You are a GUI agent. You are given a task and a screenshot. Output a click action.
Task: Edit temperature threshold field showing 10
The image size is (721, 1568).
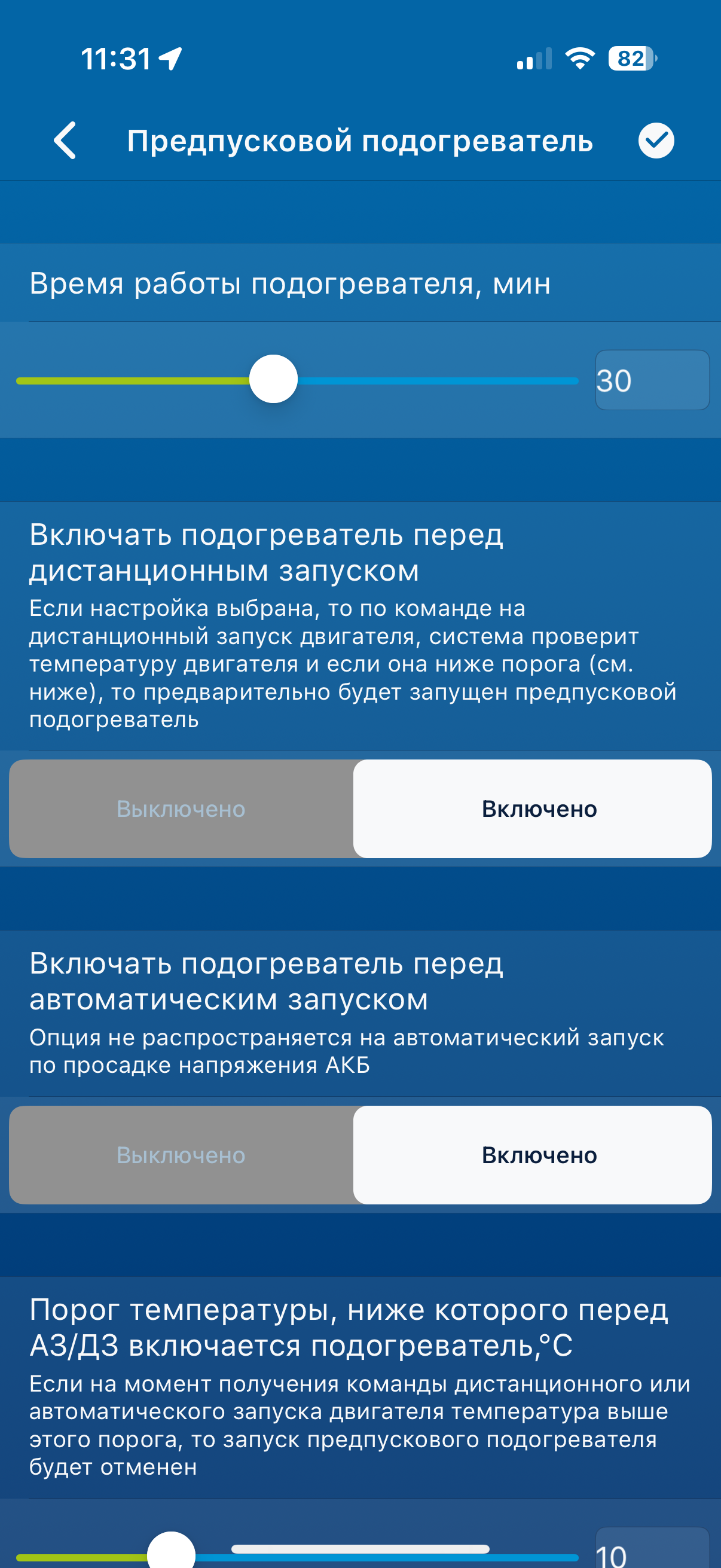click(x=652, y=1550)
